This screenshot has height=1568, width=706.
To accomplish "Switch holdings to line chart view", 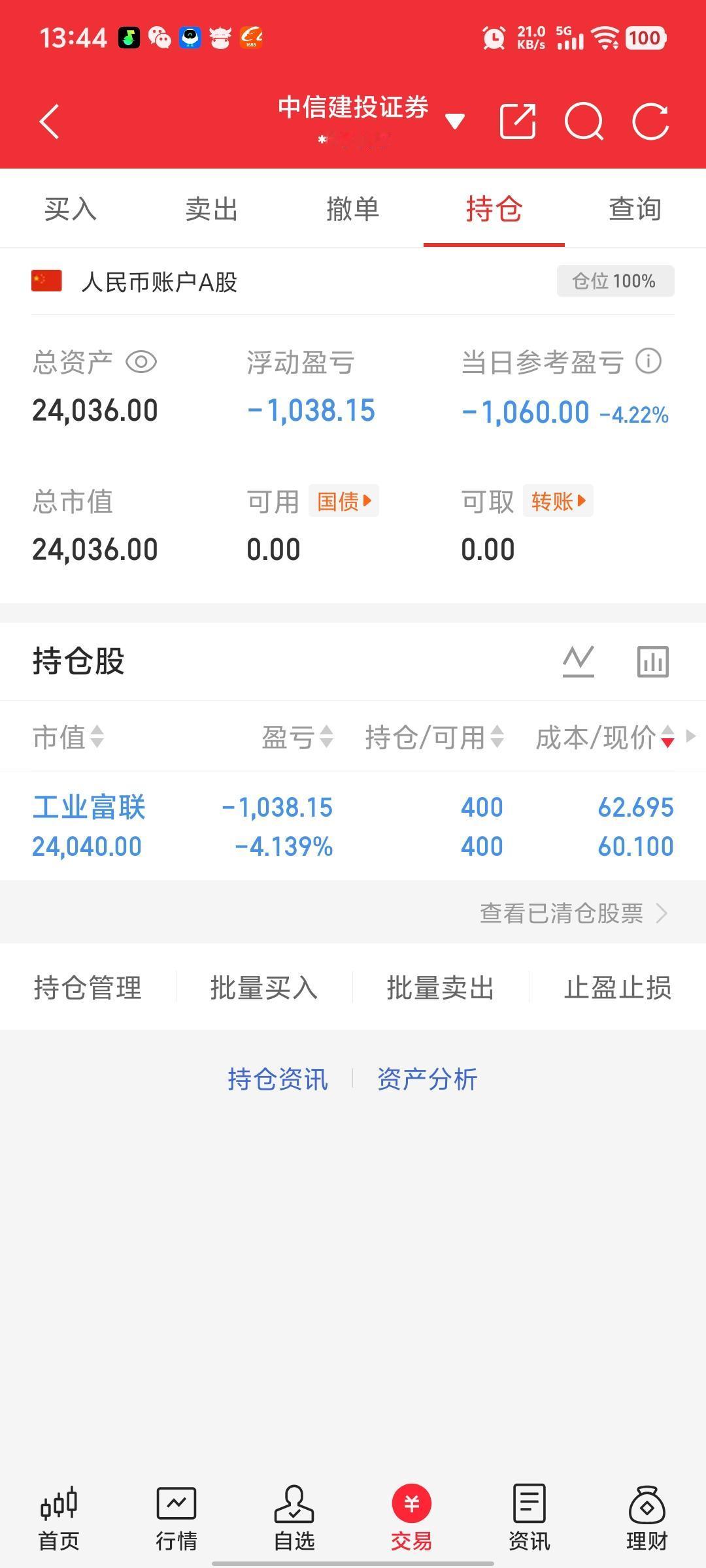I will [x=578, y=661].
